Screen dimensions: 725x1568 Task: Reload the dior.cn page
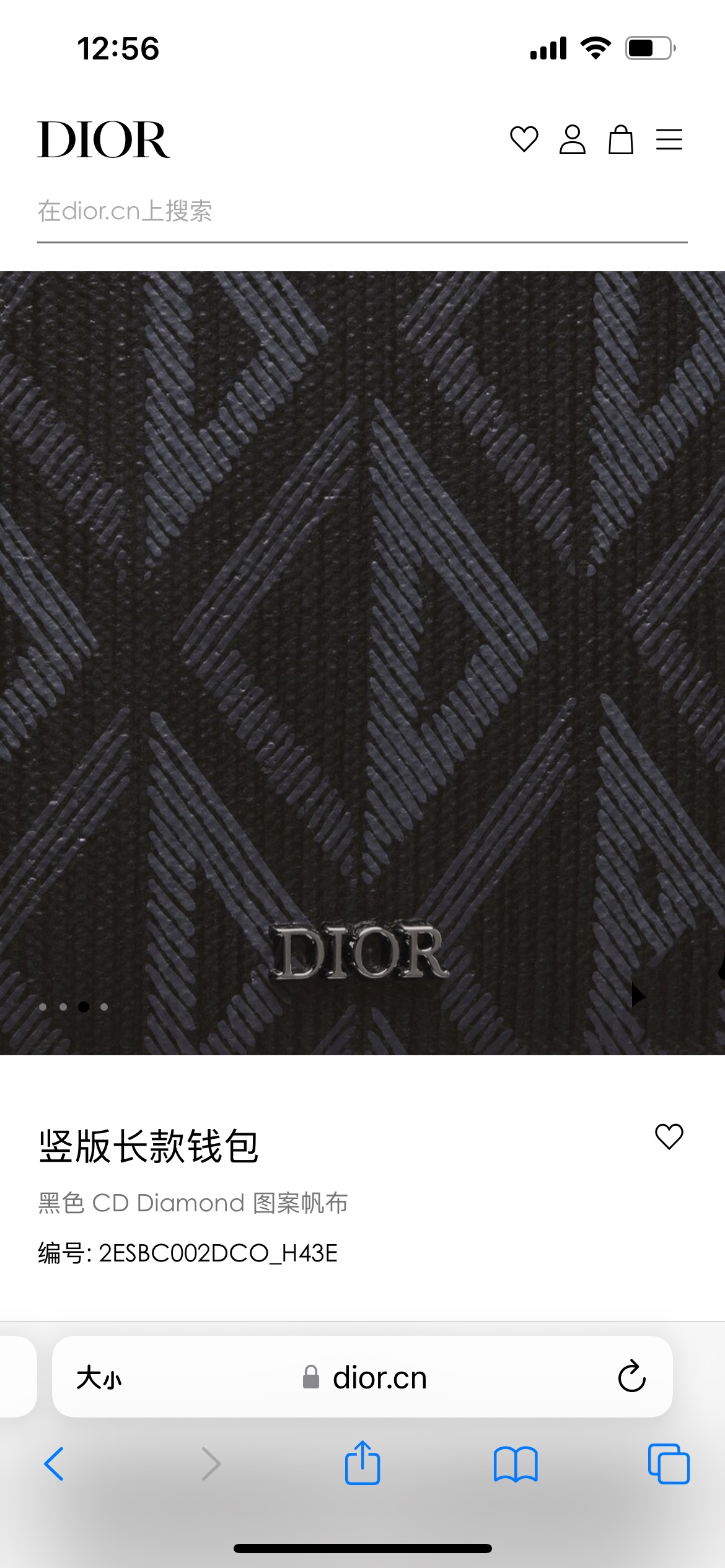(631, 1377)
